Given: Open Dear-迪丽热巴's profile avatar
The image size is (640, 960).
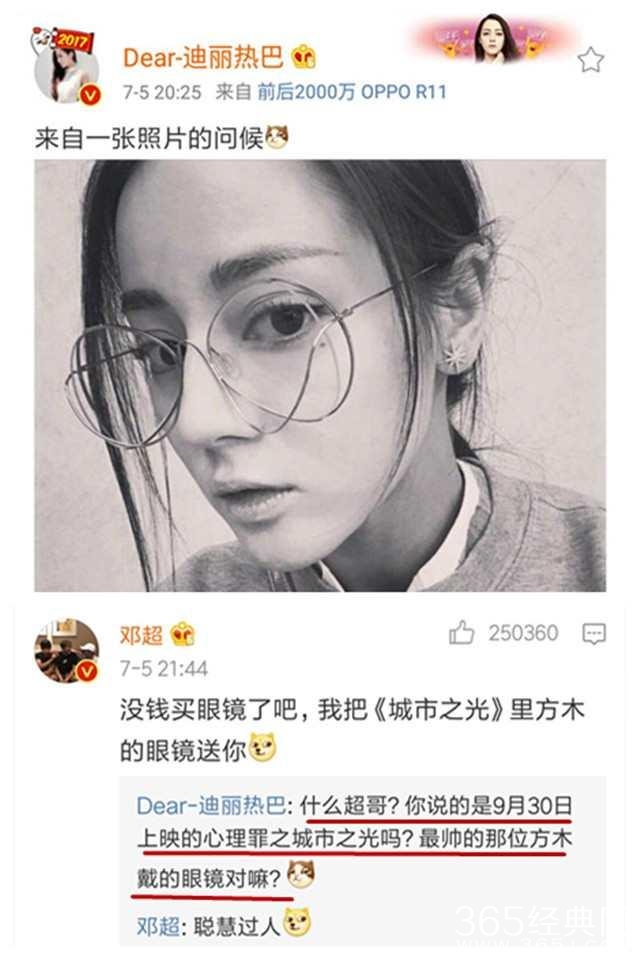Looking at the screenshot, I should [66, 68].
